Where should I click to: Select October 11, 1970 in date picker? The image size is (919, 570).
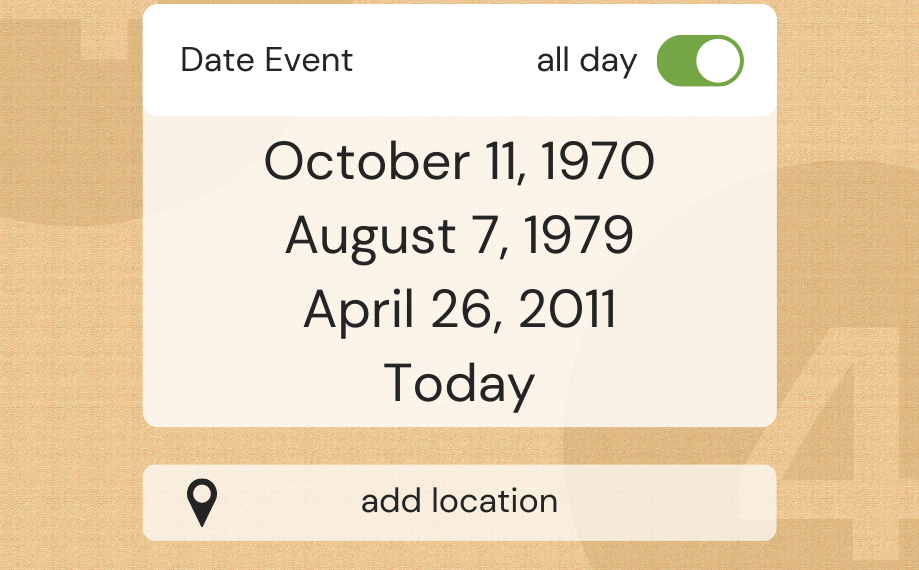pos(459,162)
